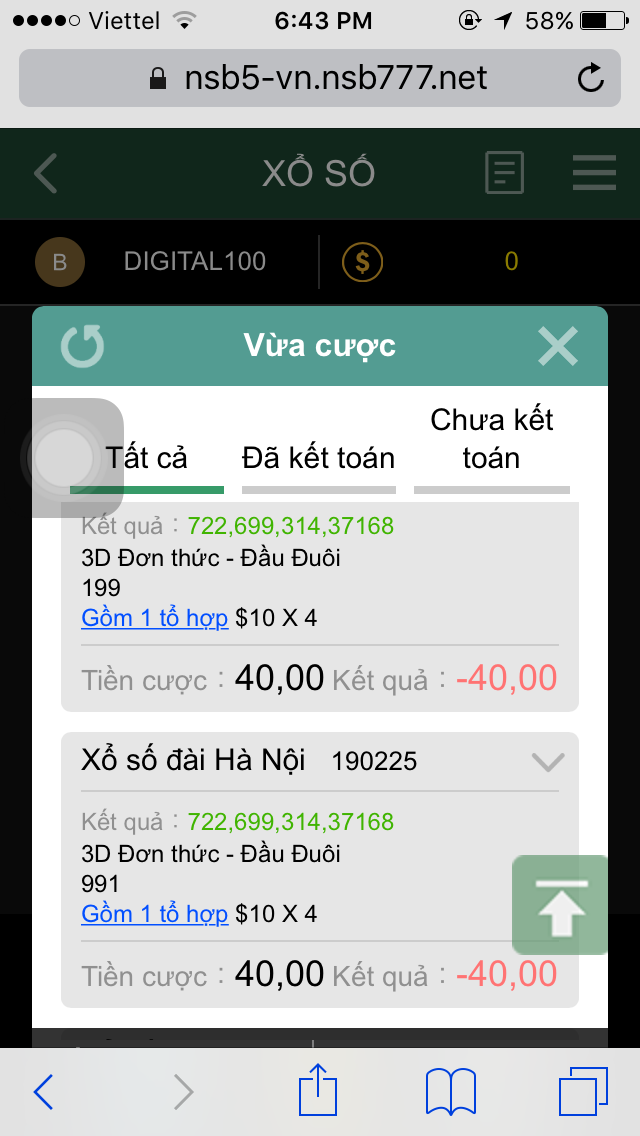This screenshot has width=640, height=1136.
Task: Go to previous page in Safari
Action: [x=44, y=1091]
